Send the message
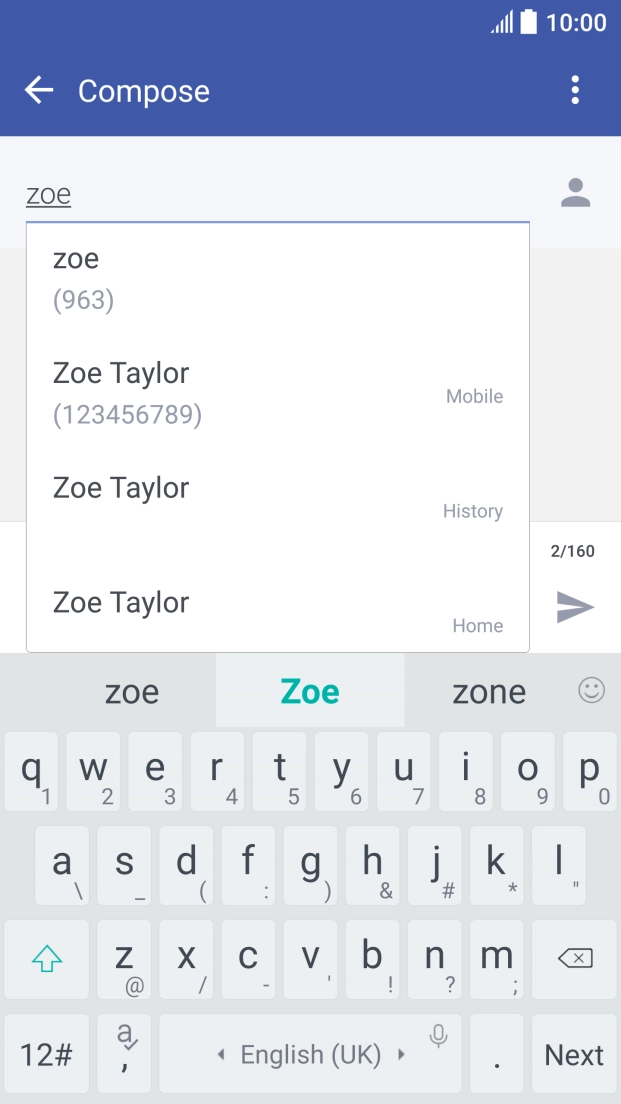This screenshot has height=1104, width=621. pos(575,607)
